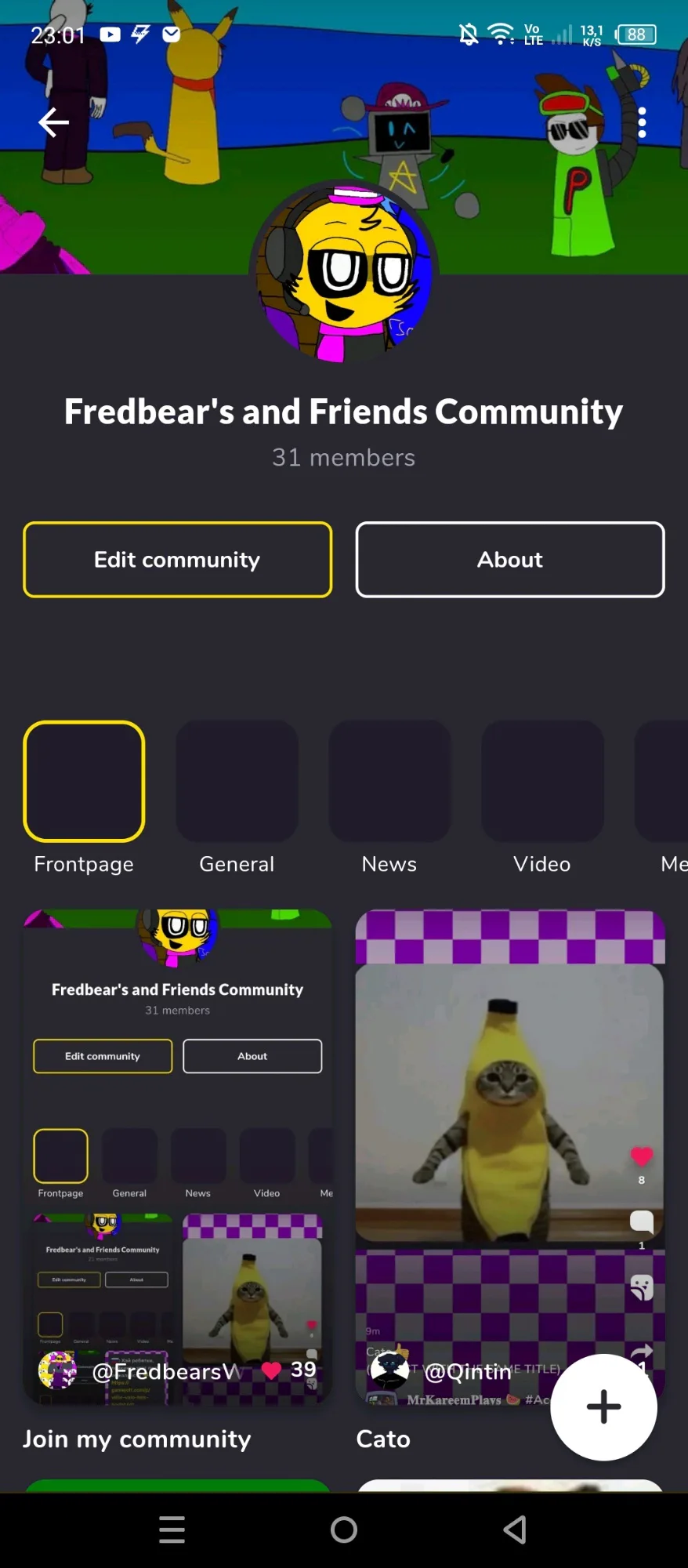Image resolution: width=688 pixels, height=1568 pixels.
Task: Open the three-dot overflow menu
Action: click(642, 123)
